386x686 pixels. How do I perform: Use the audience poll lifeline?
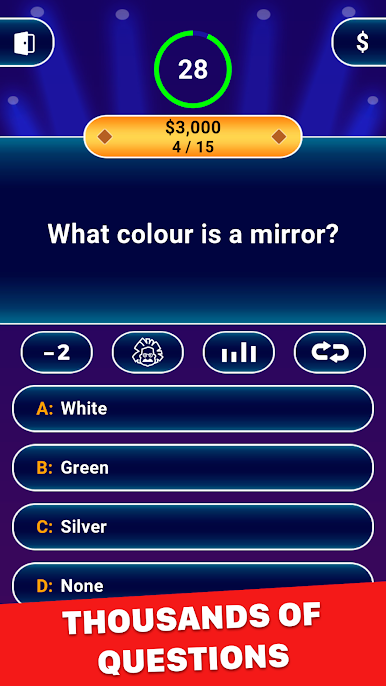239,353
